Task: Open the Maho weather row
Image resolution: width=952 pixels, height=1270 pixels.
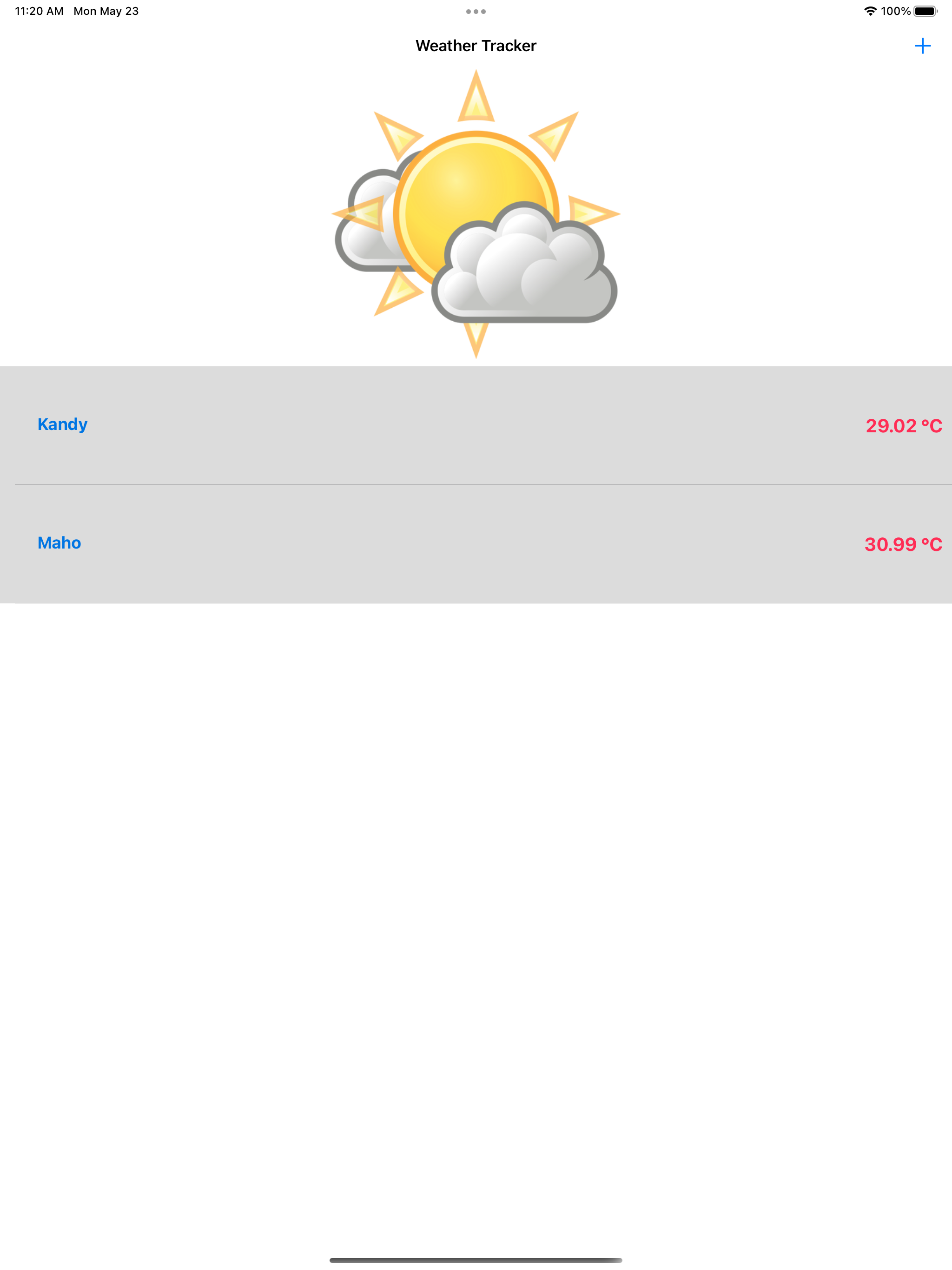Action: point(476,543)
